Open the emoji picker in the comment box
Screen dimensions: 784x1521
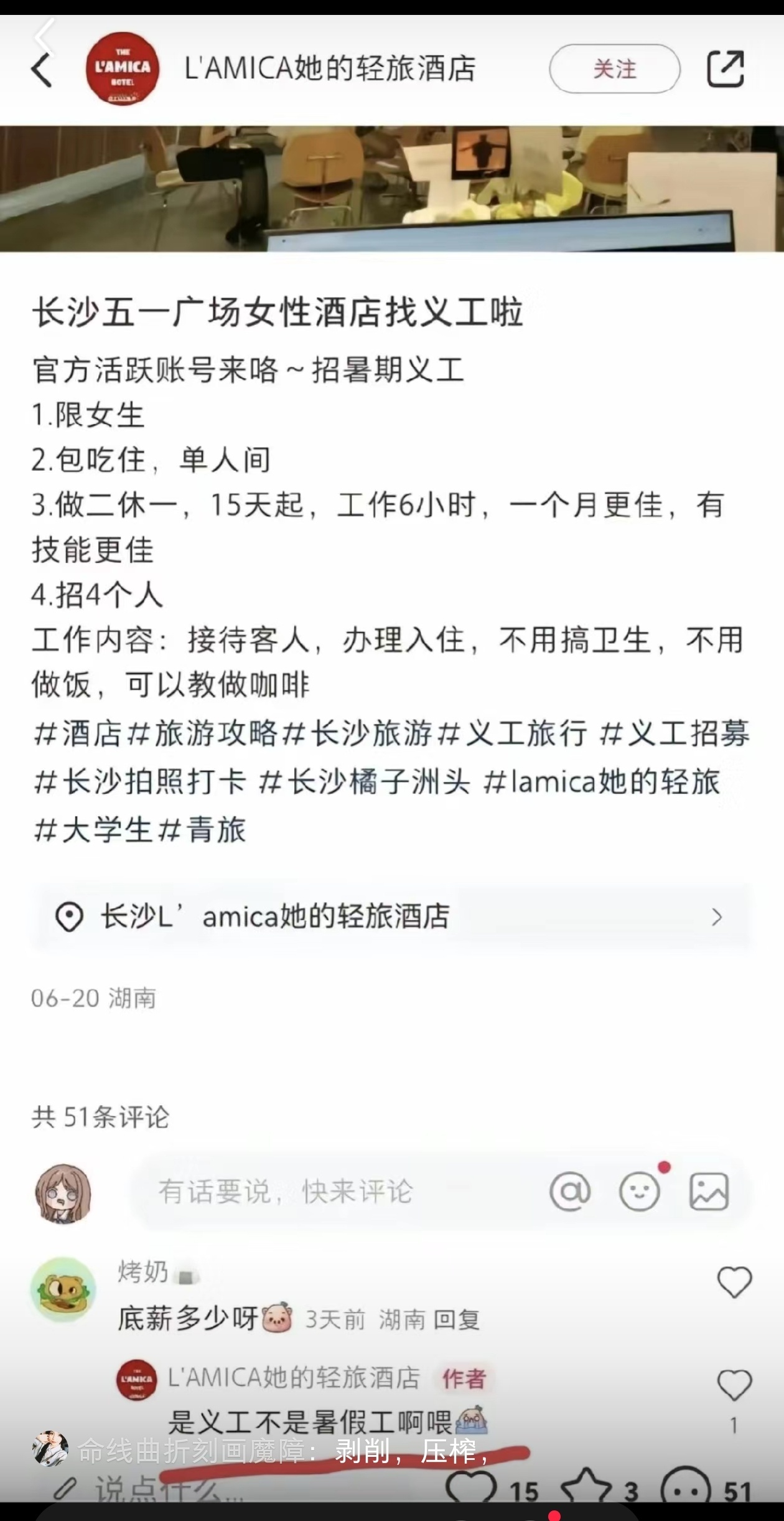coord(640,1192)
